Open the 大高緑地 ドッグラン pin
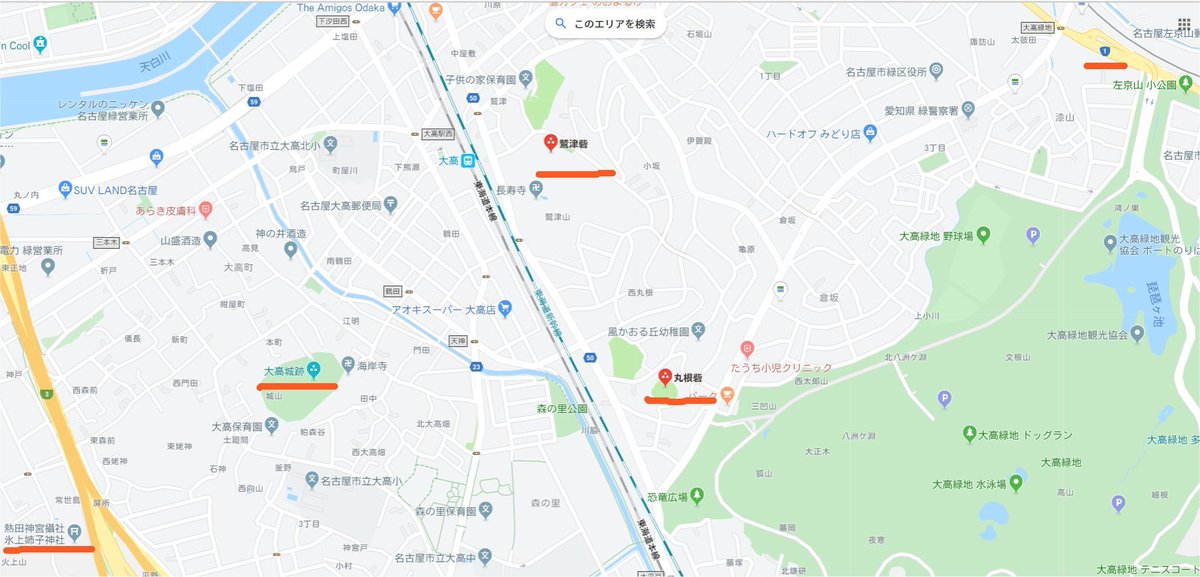 point(969,434)
